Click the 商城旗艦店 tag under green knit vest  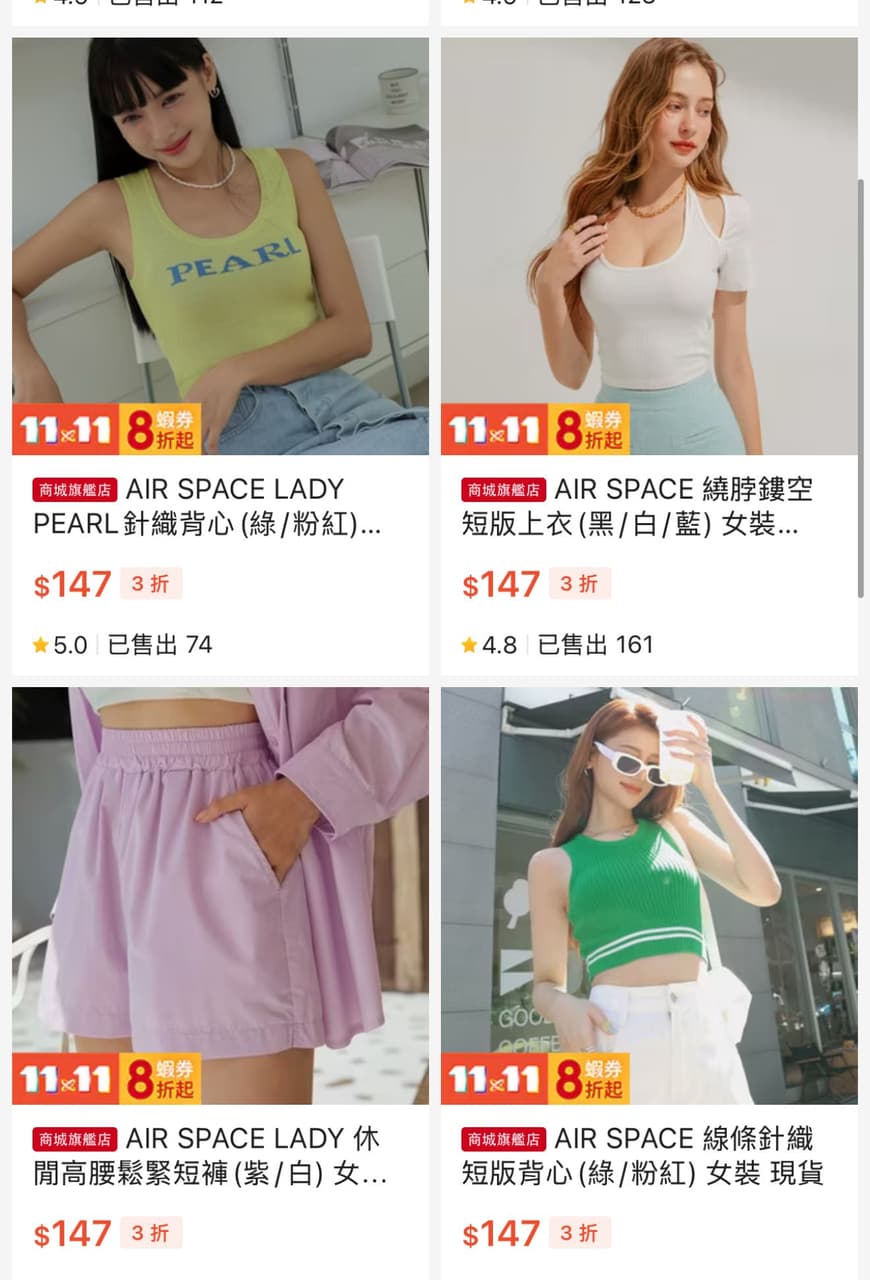506,1139
